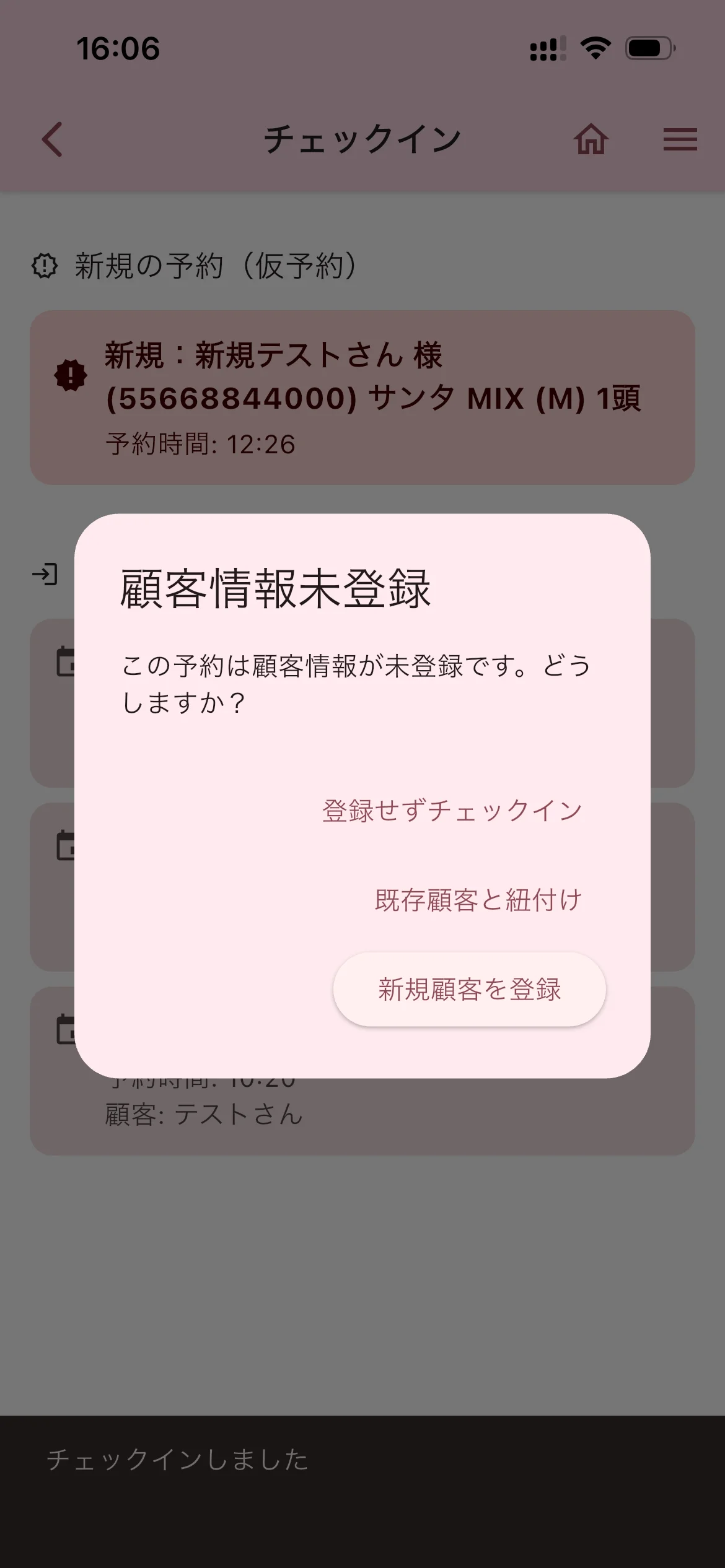
Task: Choose 登録せずチェックイン option
Action: [452, 811]
